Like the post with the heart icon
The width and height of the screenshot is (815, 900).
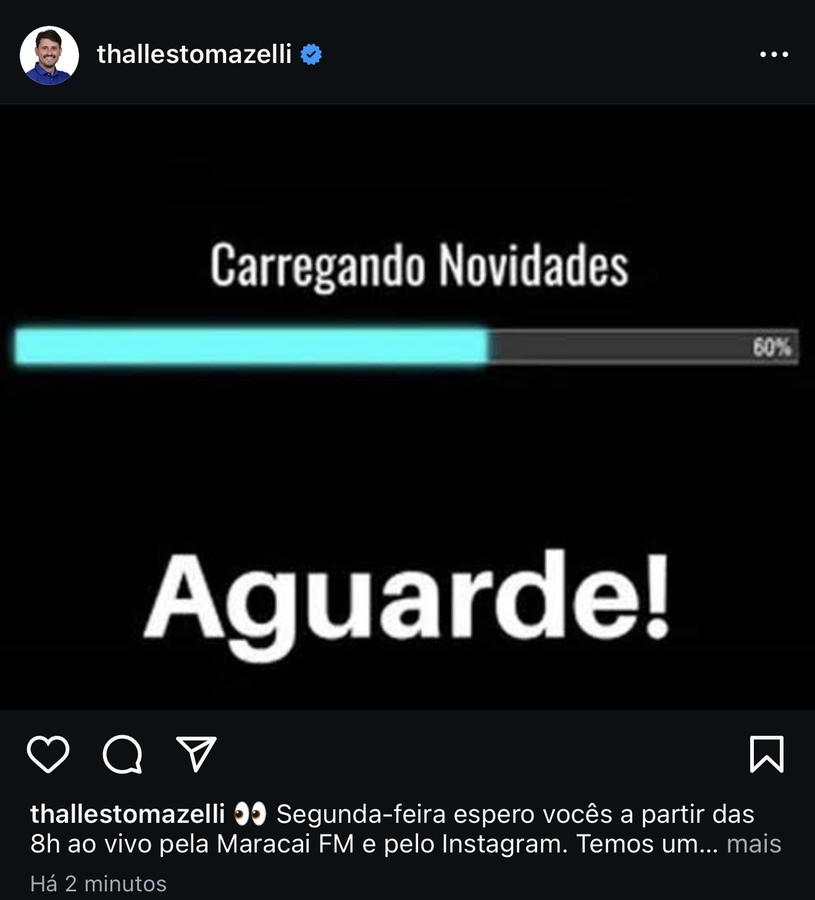[x=47, y=754]
